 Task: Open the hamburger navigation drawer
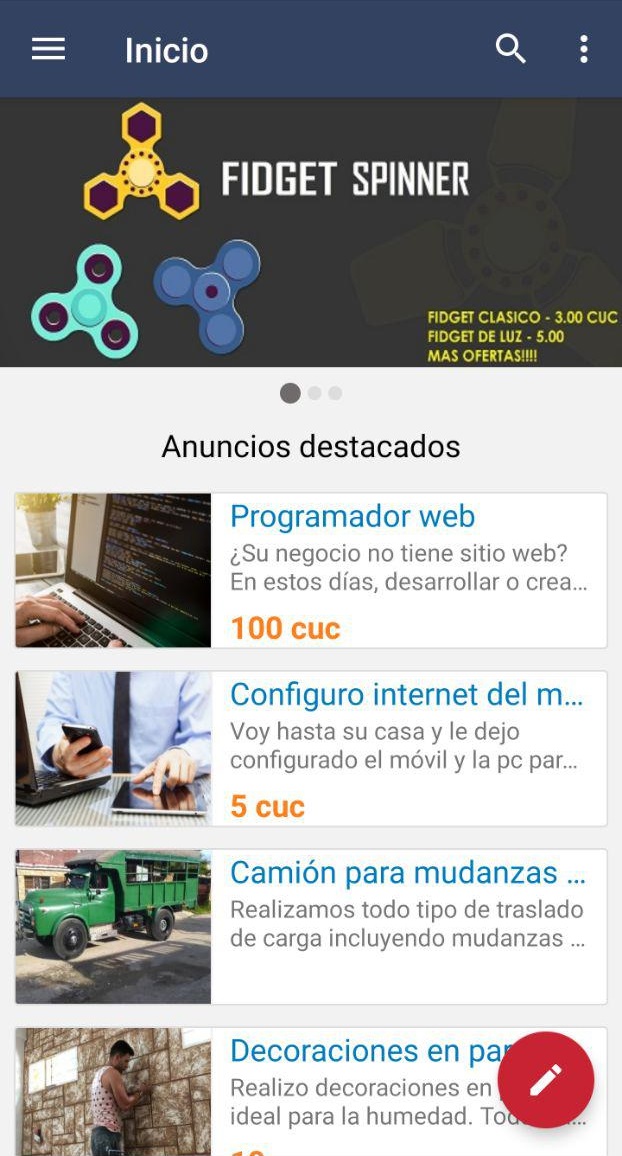tap(48, 49)
